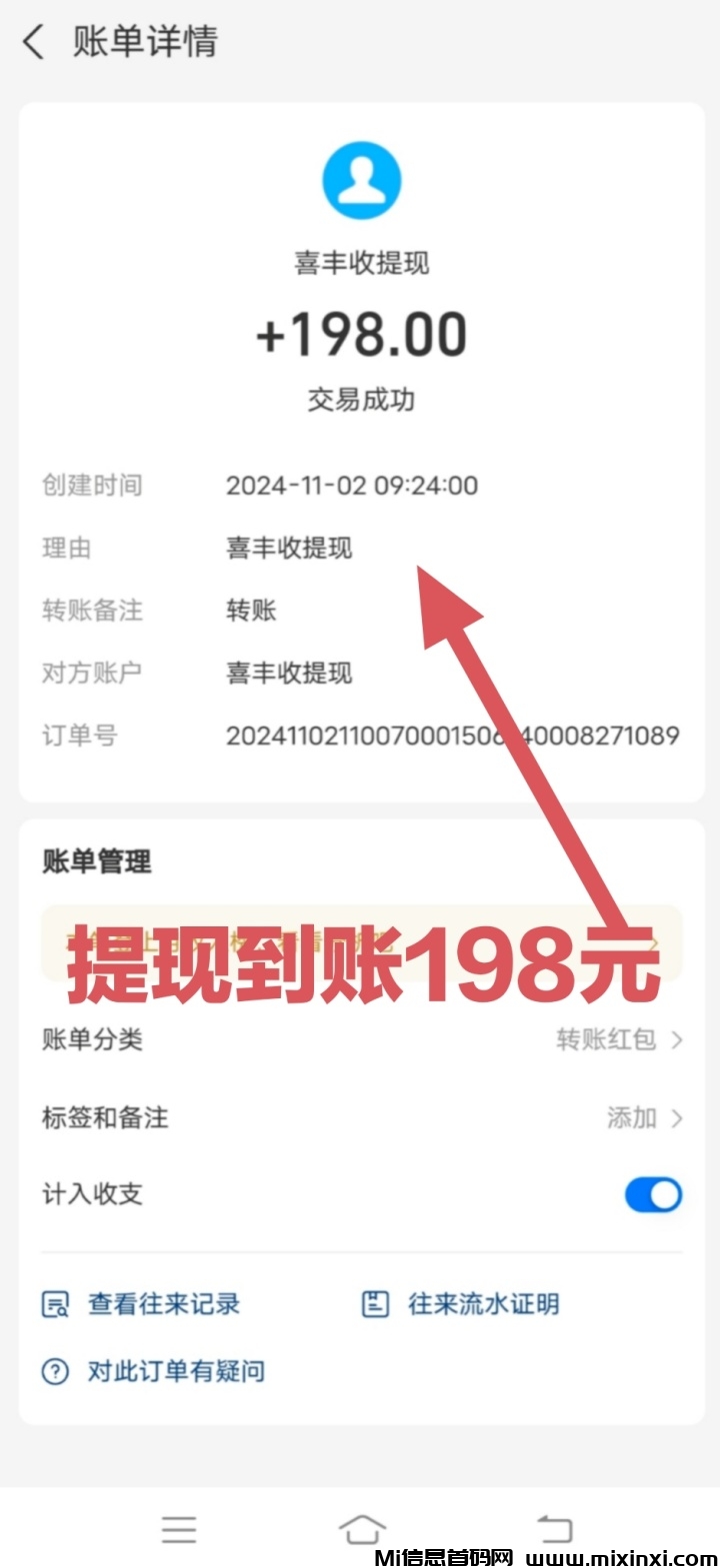
Task: Tap the system home button
Action: [361, 1529]
